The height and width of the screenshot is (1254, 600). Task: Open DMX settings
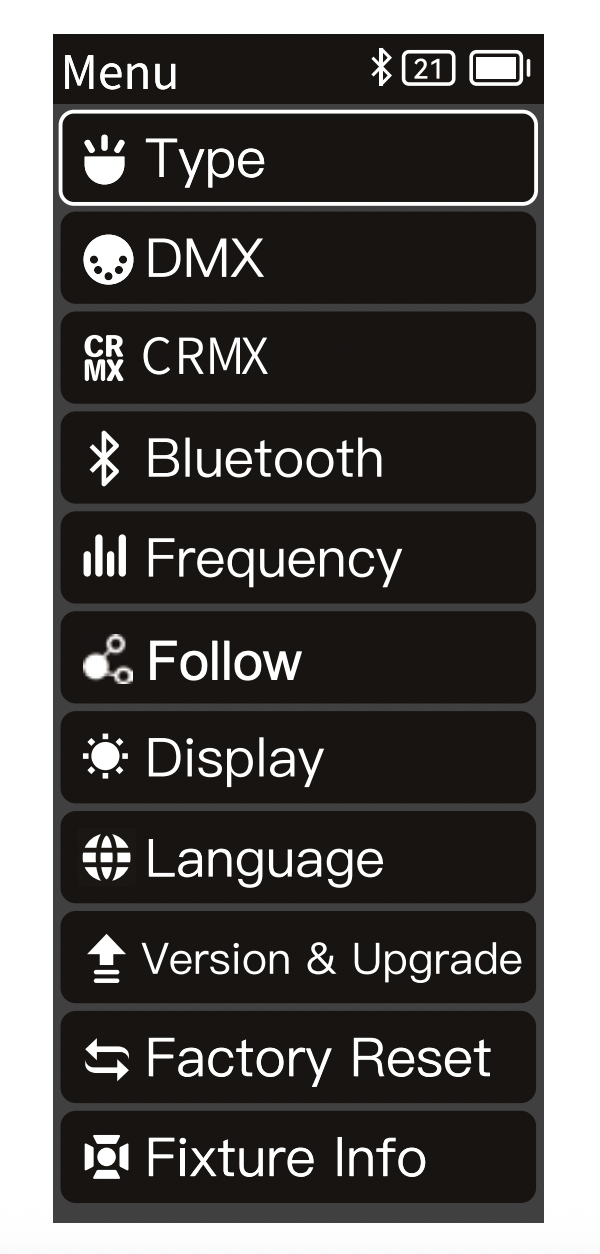tap(298, 258)
